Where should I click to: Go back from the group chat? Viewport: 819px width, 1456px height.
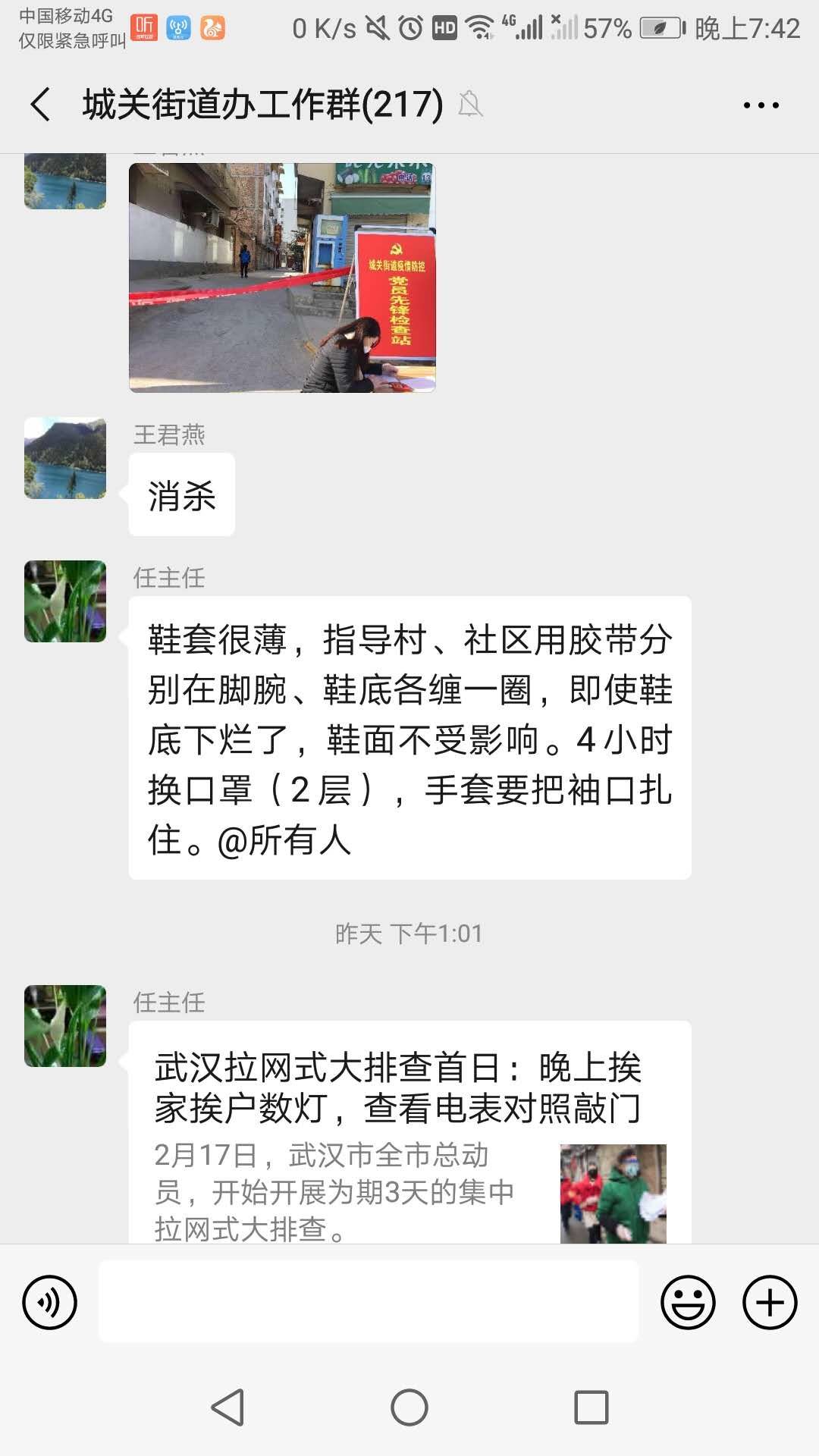point(41,105)
